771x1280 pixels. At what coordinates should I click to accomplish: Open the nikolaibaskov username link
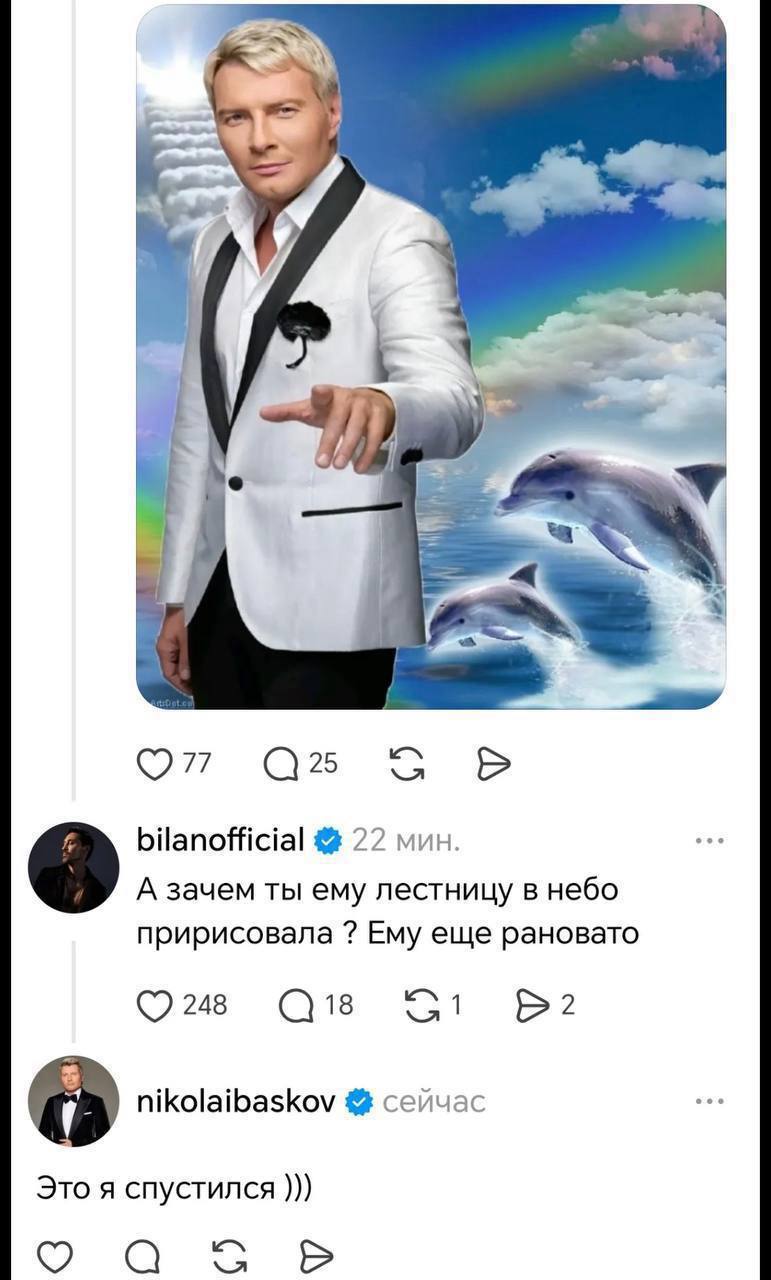tap(237, 1102)
